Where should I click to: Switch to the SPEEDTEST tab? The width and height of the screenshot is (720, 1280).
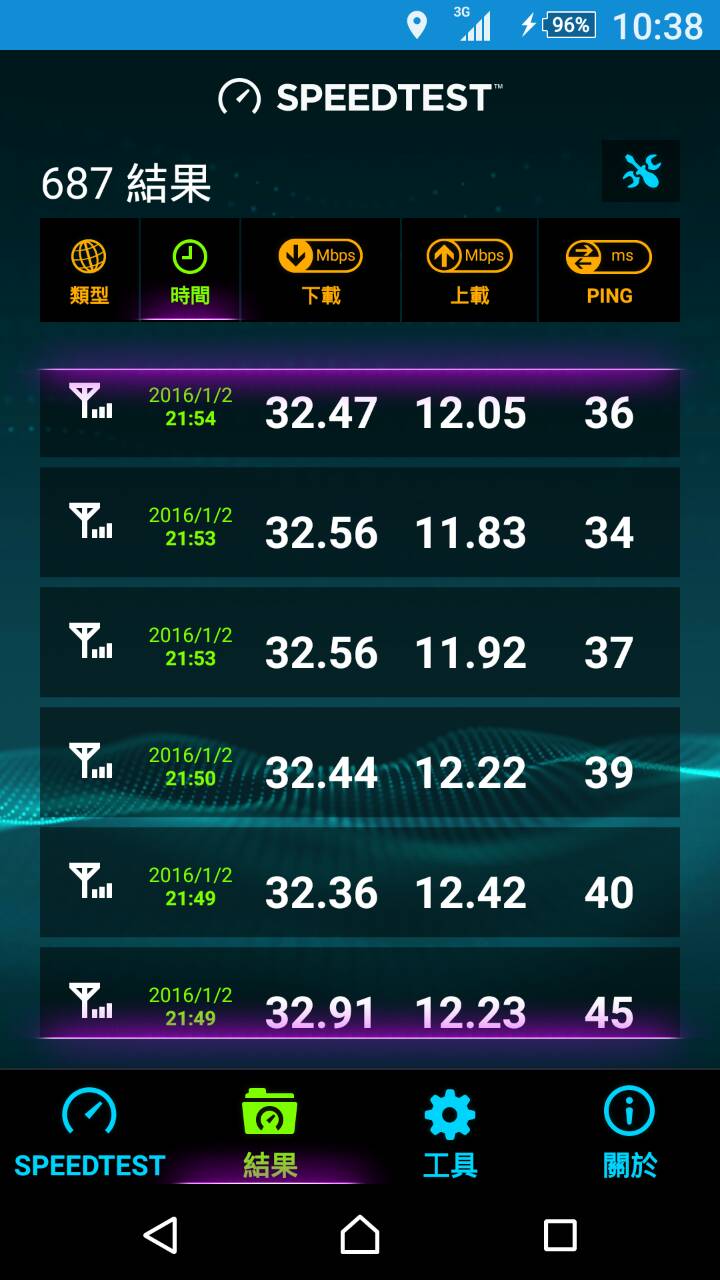[89, 1132]
